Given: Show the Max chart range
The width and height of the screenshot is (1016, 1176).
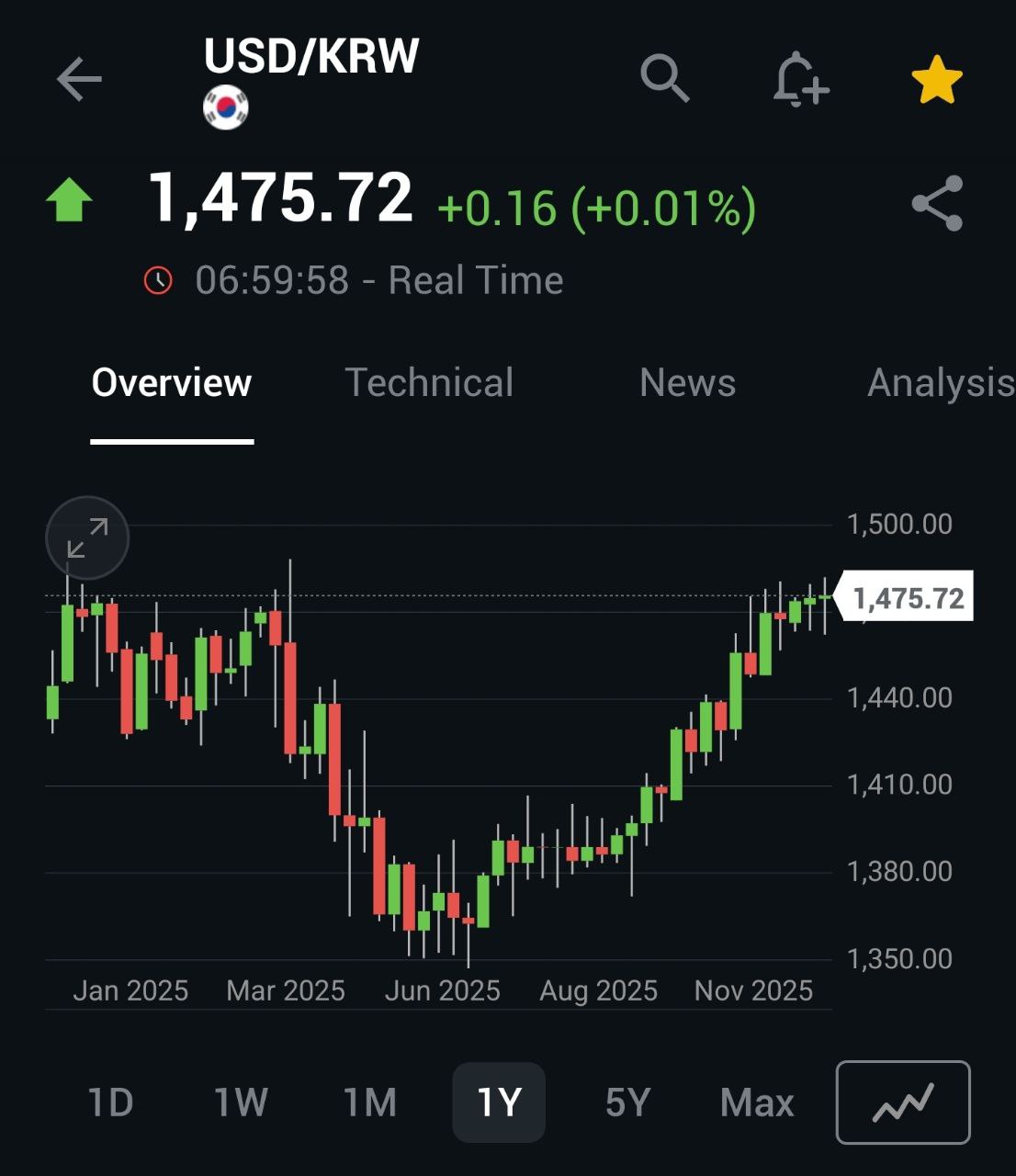Looking at the screenshot, I should tap(757, 1102).
